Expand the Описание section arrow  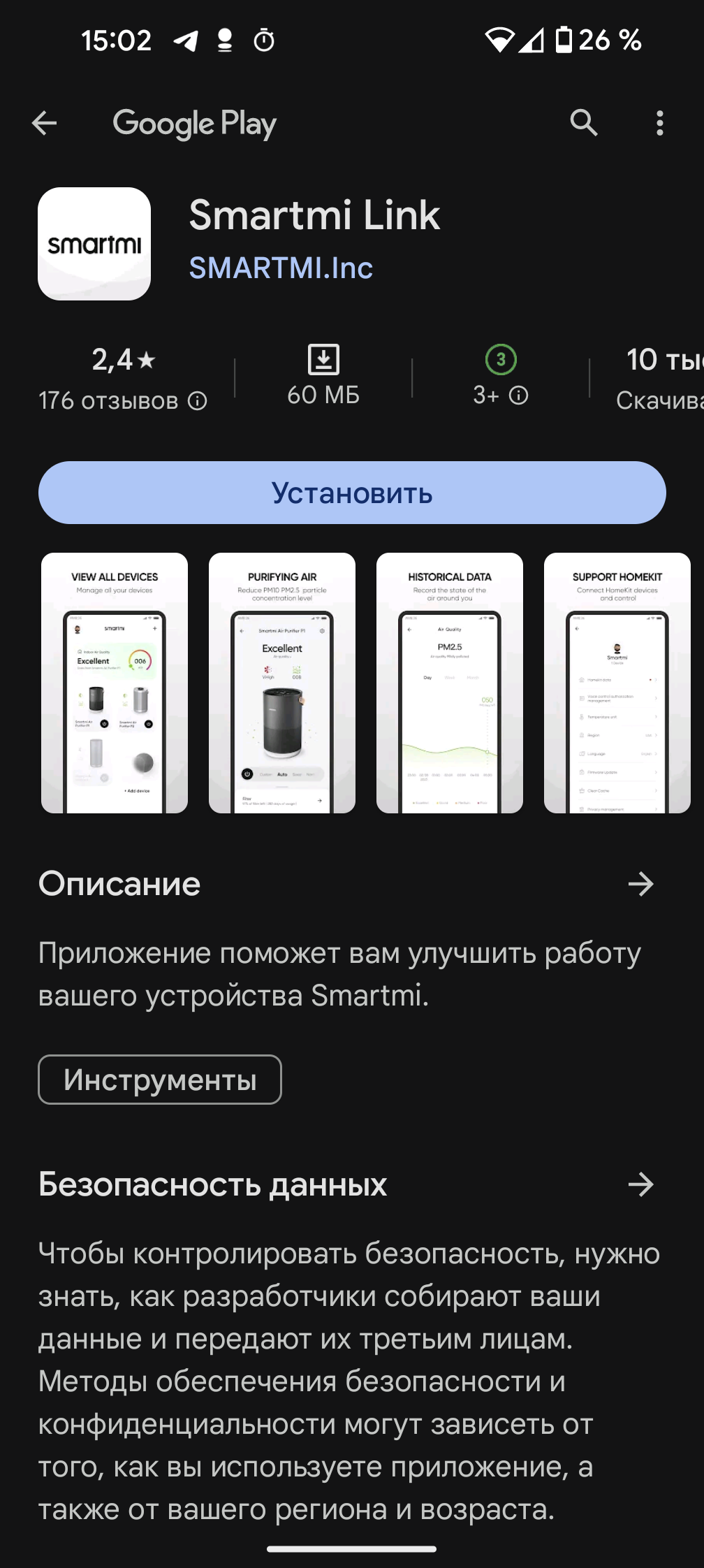[640, 884]
